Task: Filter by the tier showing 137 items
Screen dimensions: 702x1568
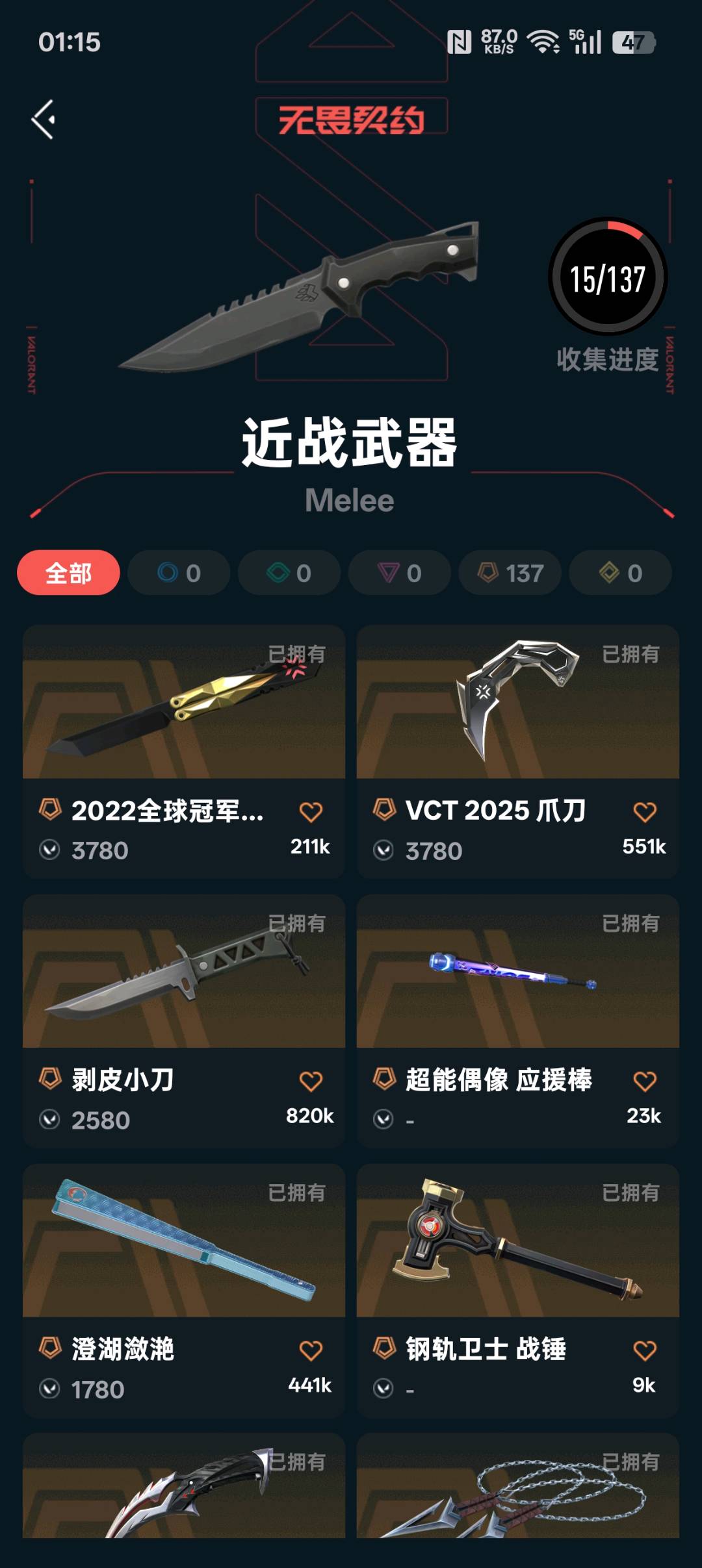Action: pos(510,573)
